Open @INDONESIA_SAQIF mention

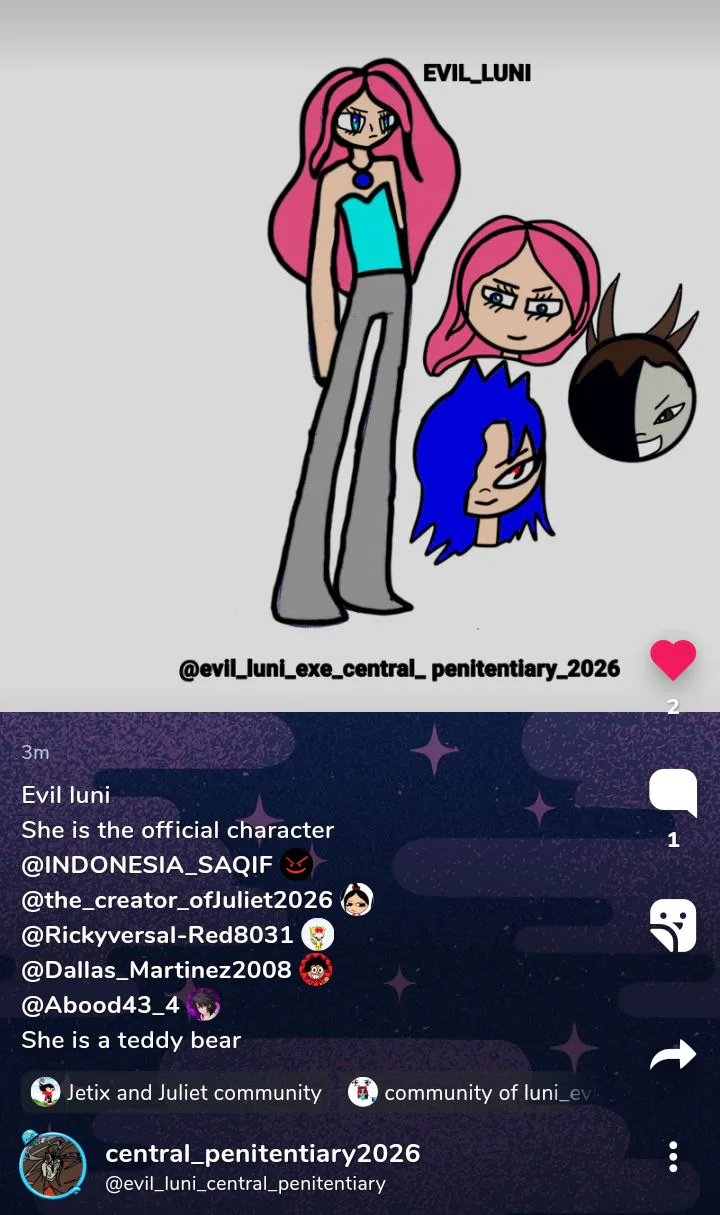pos(147,865)
